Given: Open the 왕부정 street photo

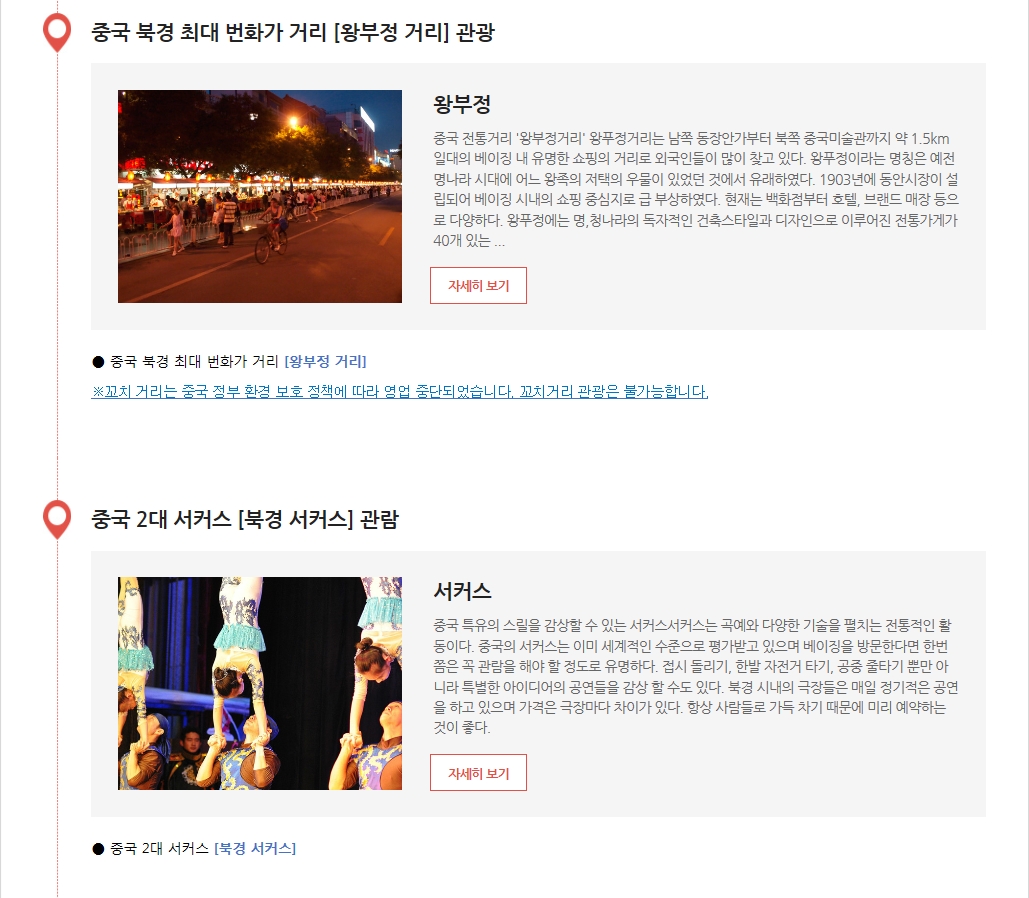Looking at the screenshot, I should 260,196.
